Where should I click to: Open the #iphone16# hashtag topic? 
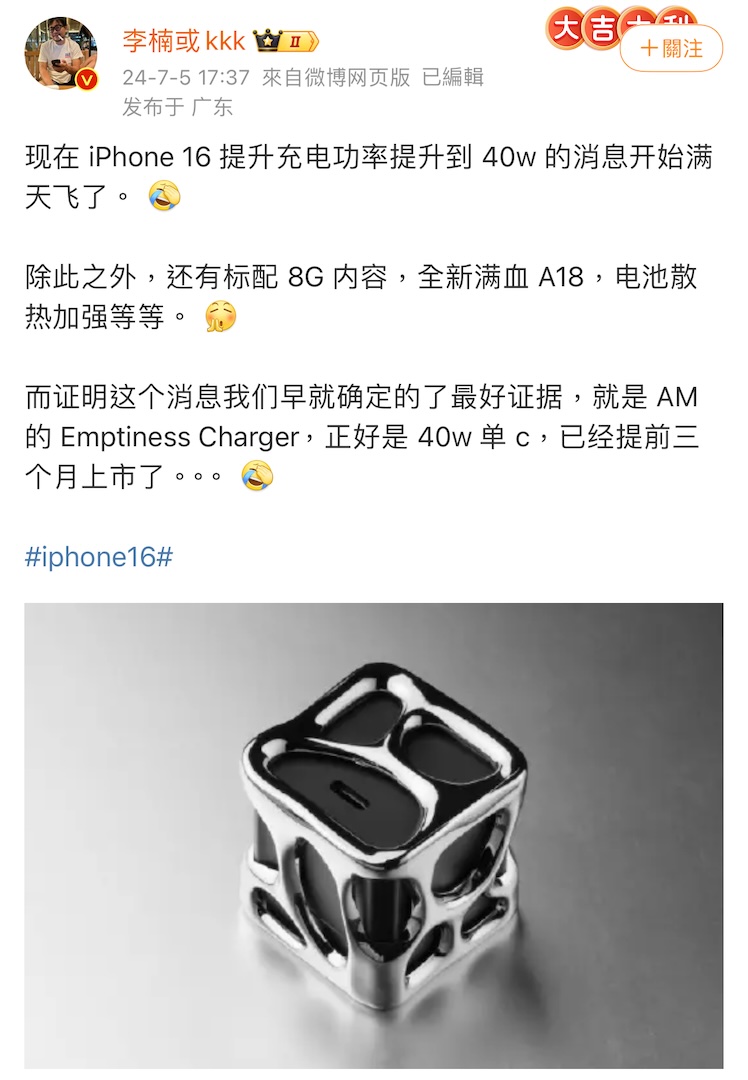[98, 557]
